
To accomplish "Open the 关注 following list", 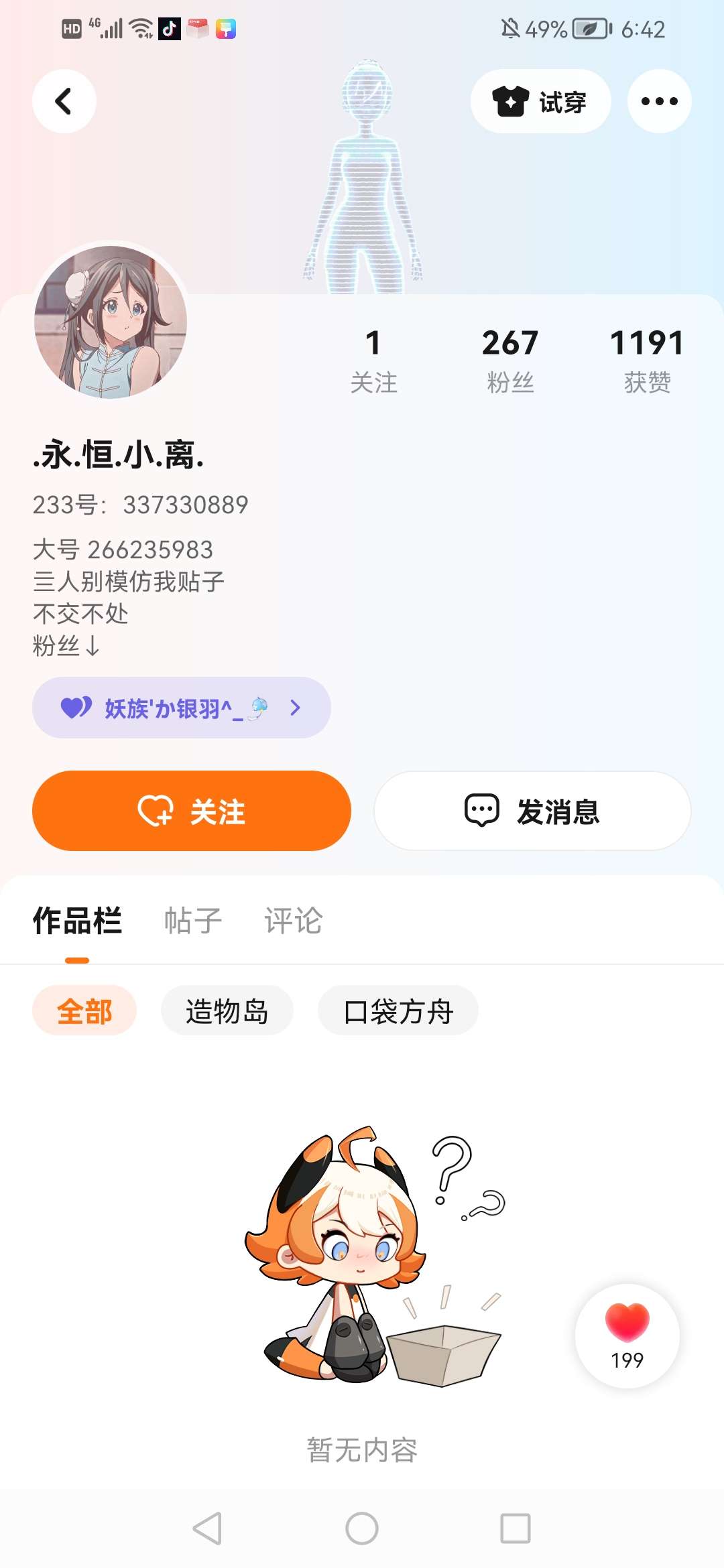I will pyautogui.click(x=373, y=360).
